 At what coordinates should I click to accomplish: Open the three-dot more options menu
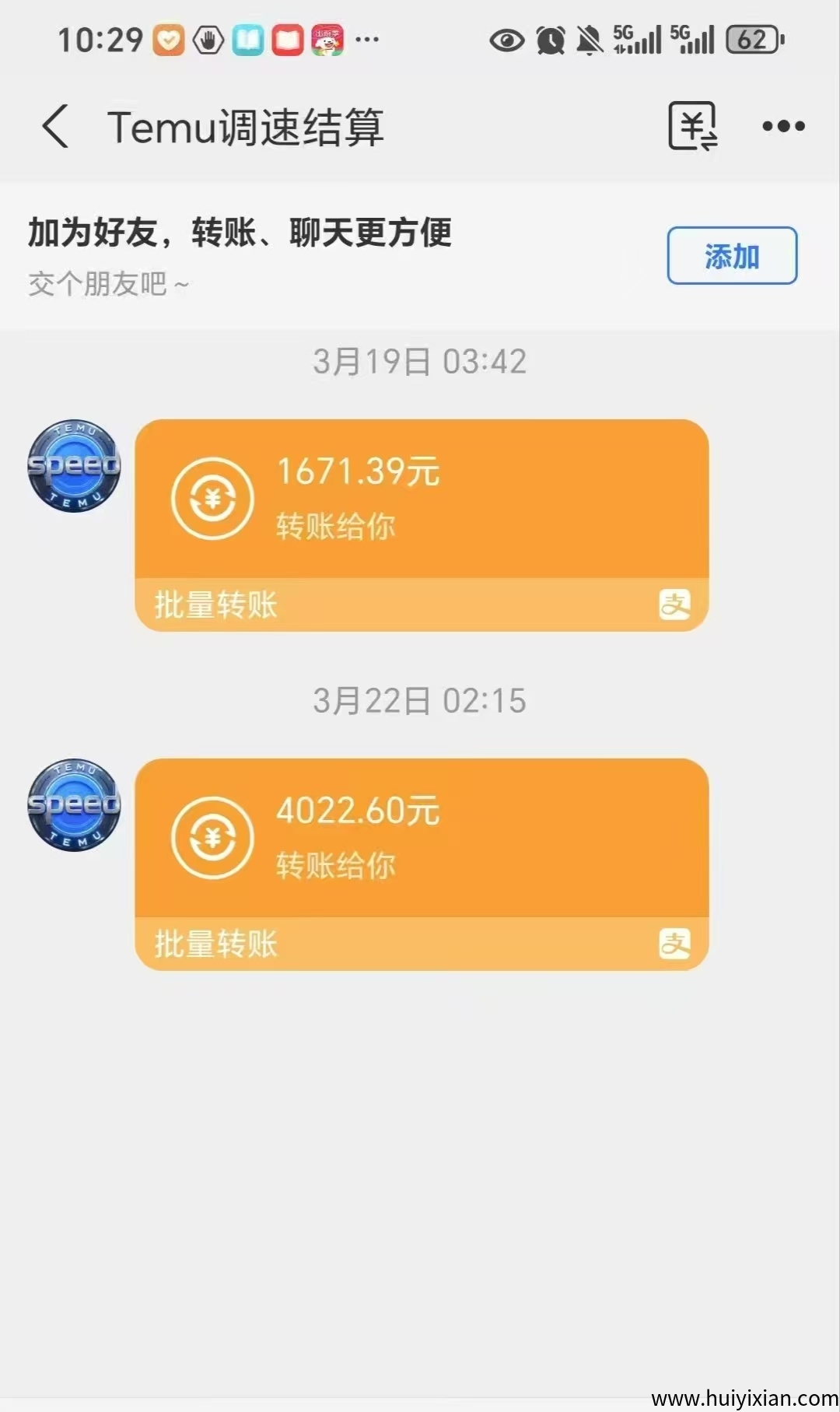pos(782,125)
